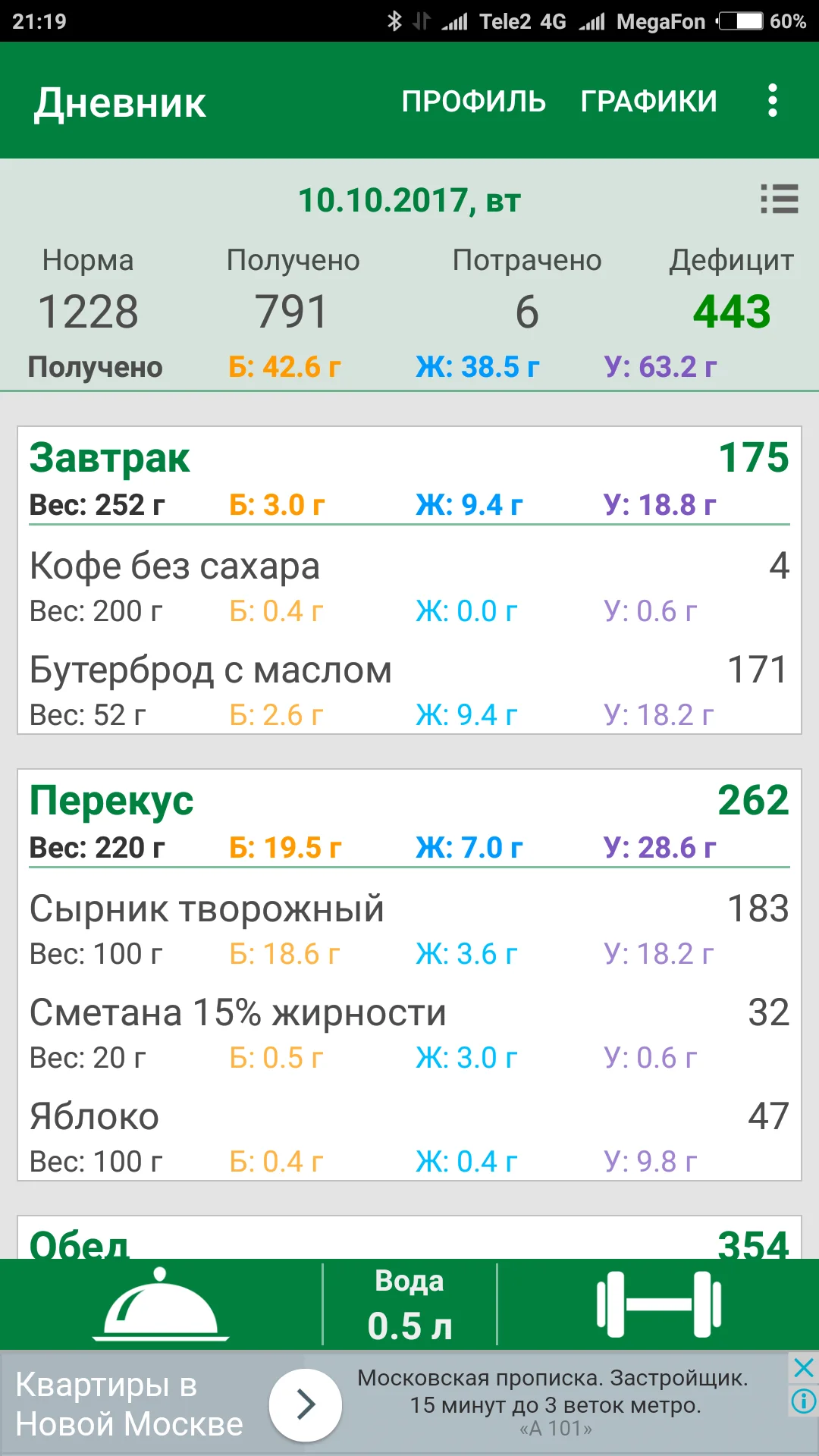
Task: Tap the list view icon beside the date
Action: pos(780,199)
